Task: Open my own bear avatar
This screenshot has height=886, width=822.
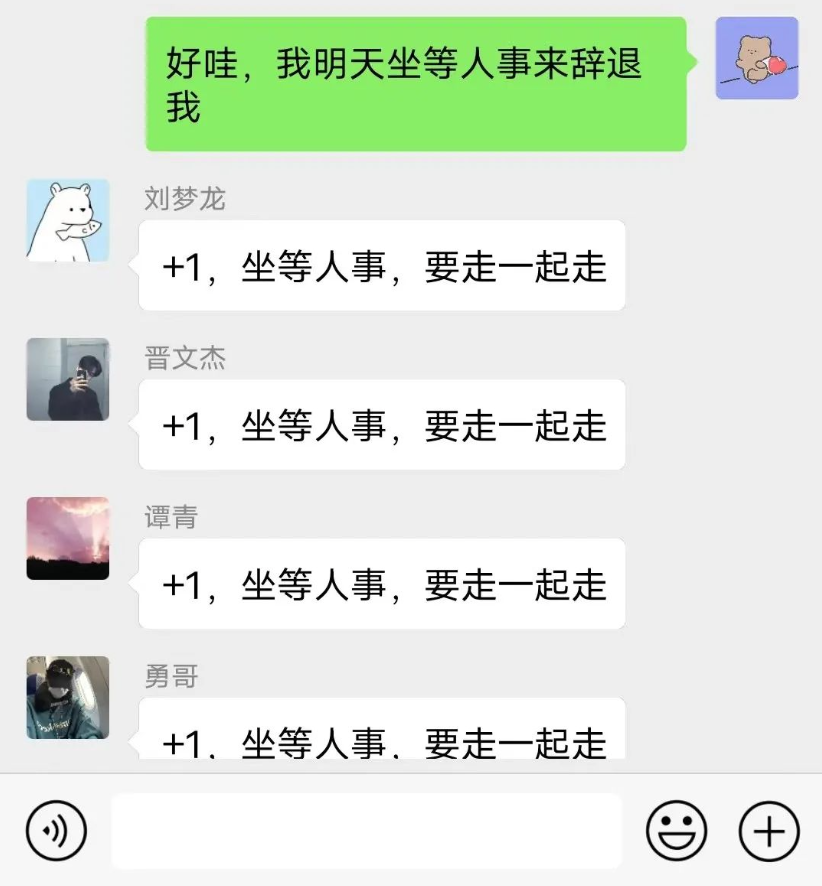Action: coord(757,58)
